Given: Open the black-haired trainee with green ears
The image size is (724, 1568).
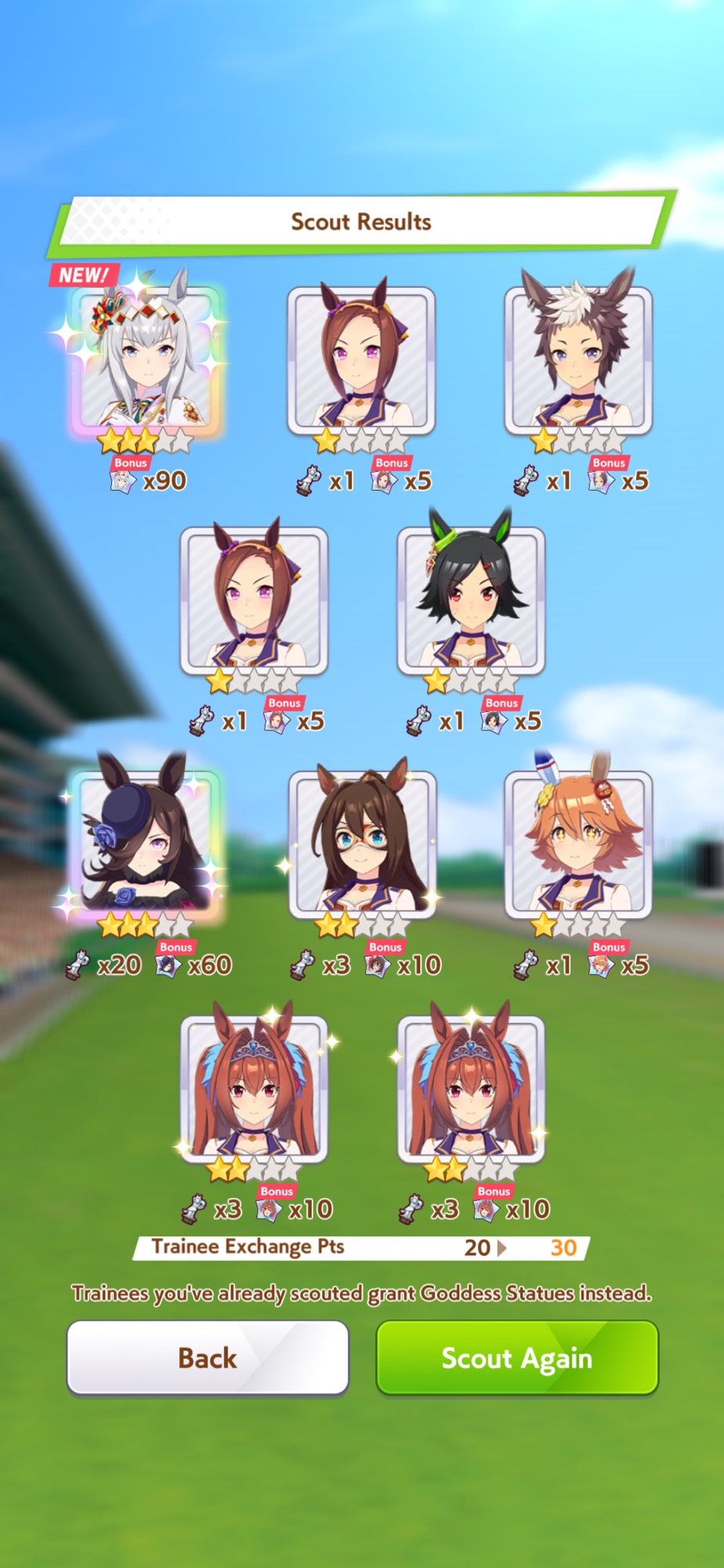Looking at the screenshot, I should pos(471,600).
